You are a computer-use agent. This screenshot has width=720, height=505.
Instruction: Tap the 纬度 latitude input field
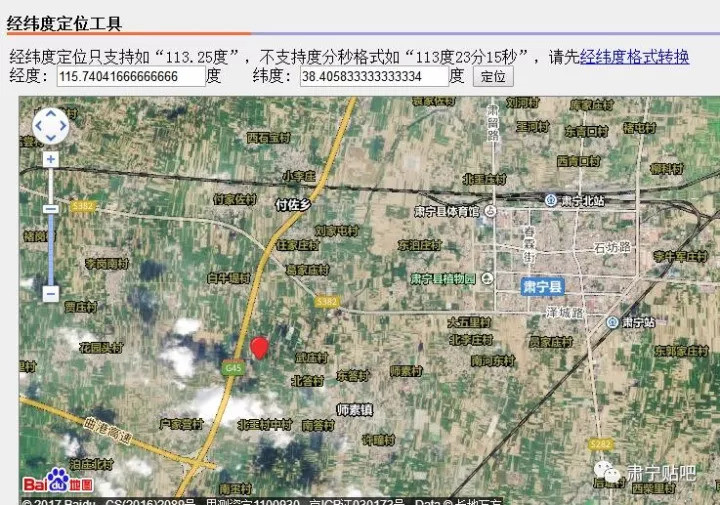point(373,77)
